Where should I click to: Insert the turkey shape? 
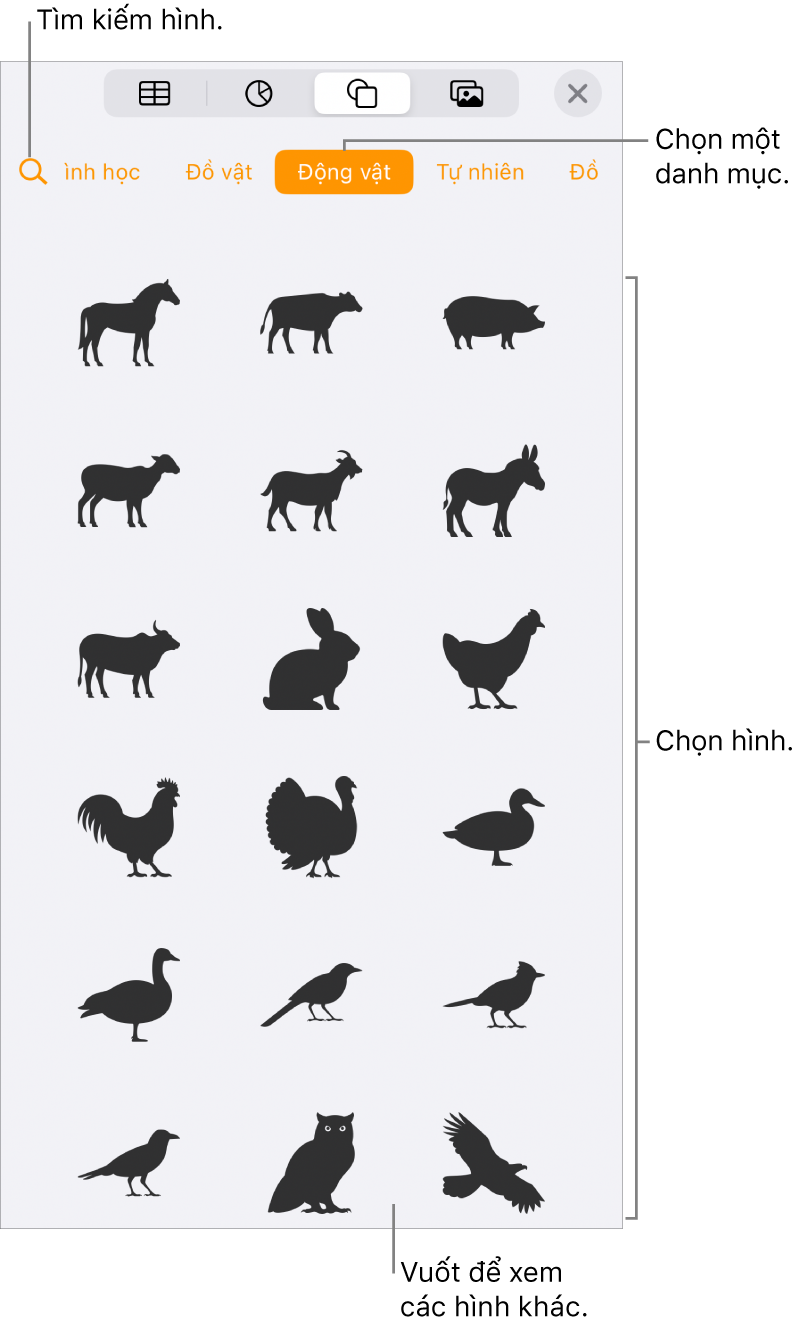pyautogui.click(x=311, y=827)
